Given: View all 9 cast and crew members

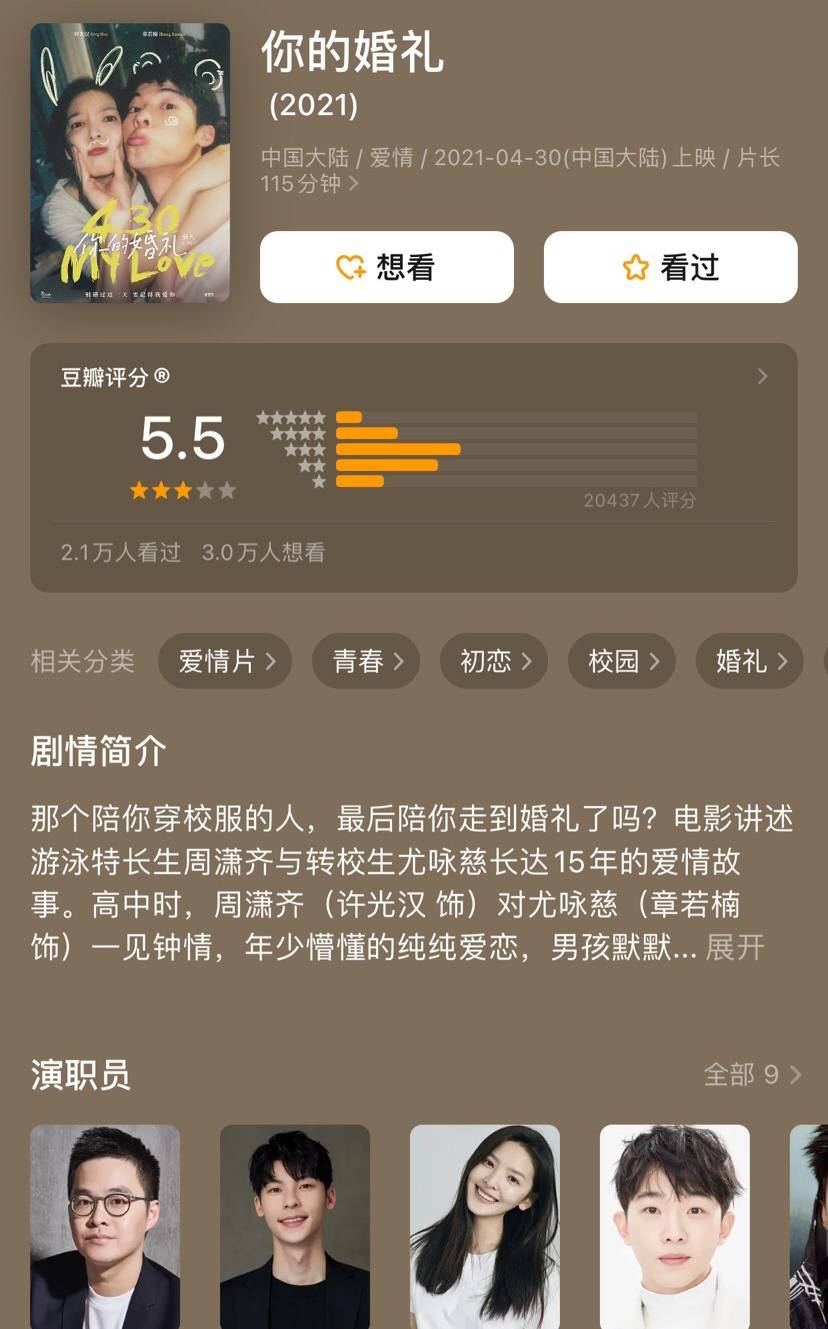Looking at the screenshot, I should (x=752, y=1075).
